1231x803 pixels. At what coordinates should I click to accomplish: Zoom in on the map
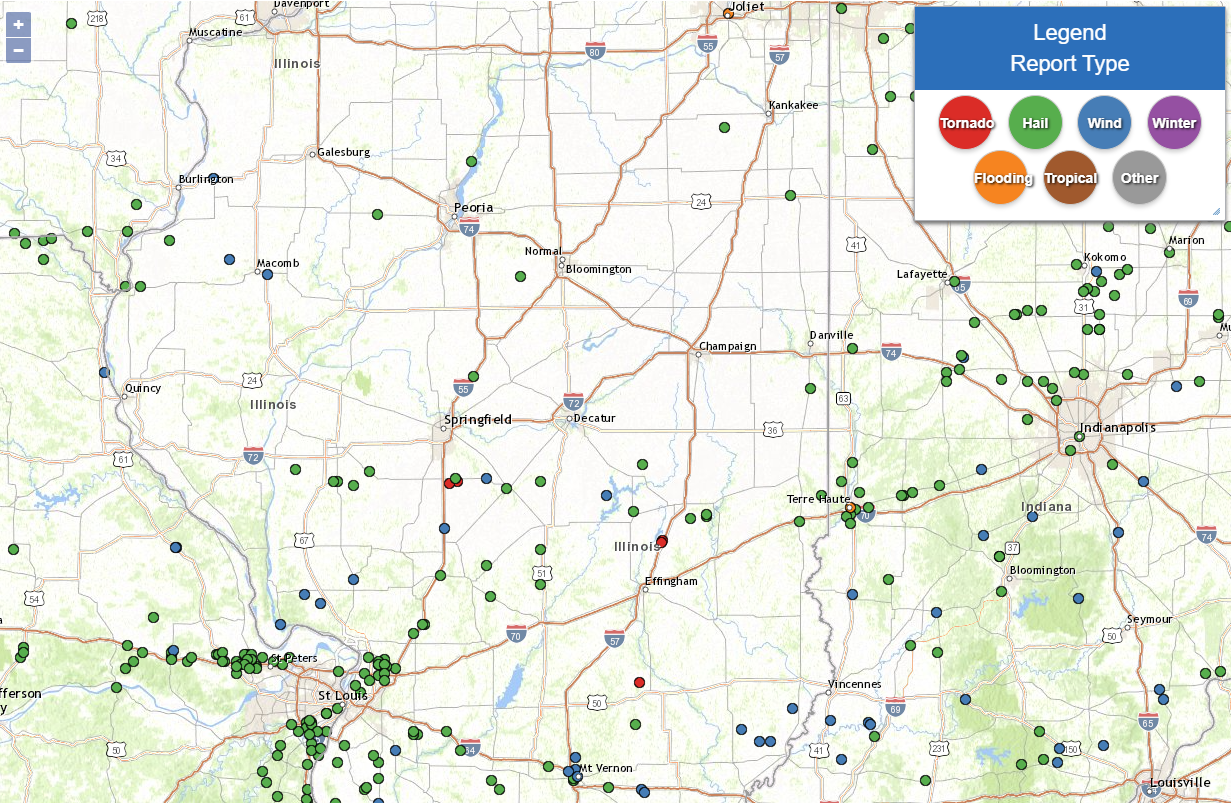click(18, 25)
